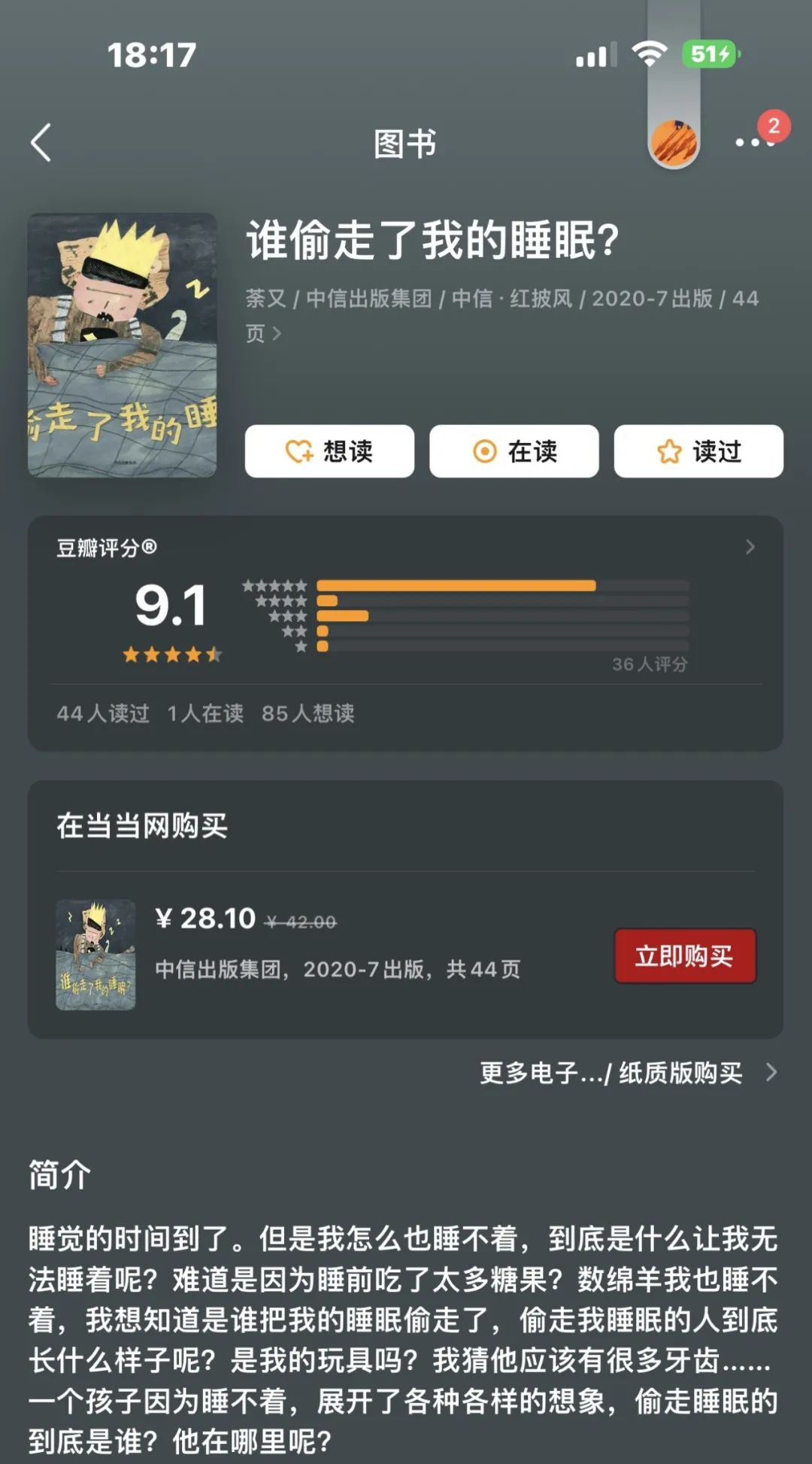Go back using the top-left arrow
The height and width of the screenshot is (1464, 812).
pyautogui.click(x=42, y=143)
